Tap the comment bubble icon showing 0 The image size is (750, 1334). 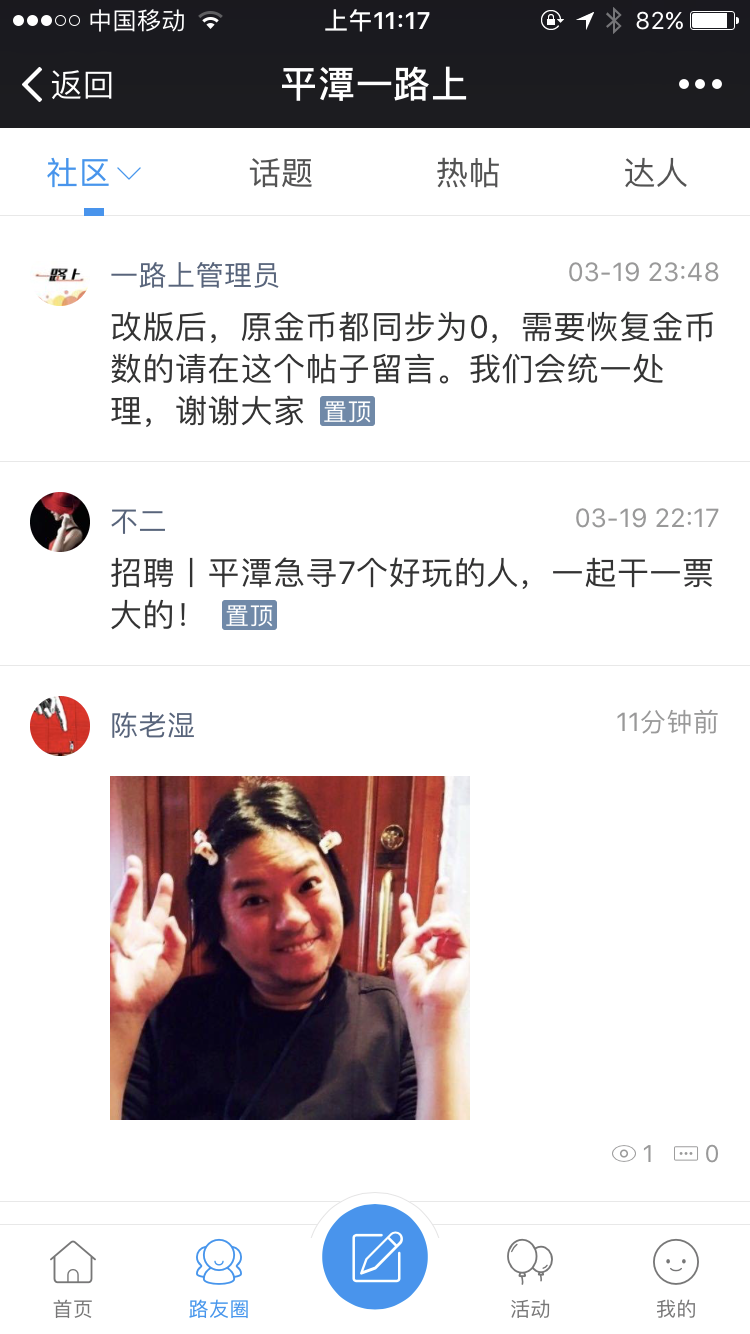pyautogui.click(x=688, y=1152)
